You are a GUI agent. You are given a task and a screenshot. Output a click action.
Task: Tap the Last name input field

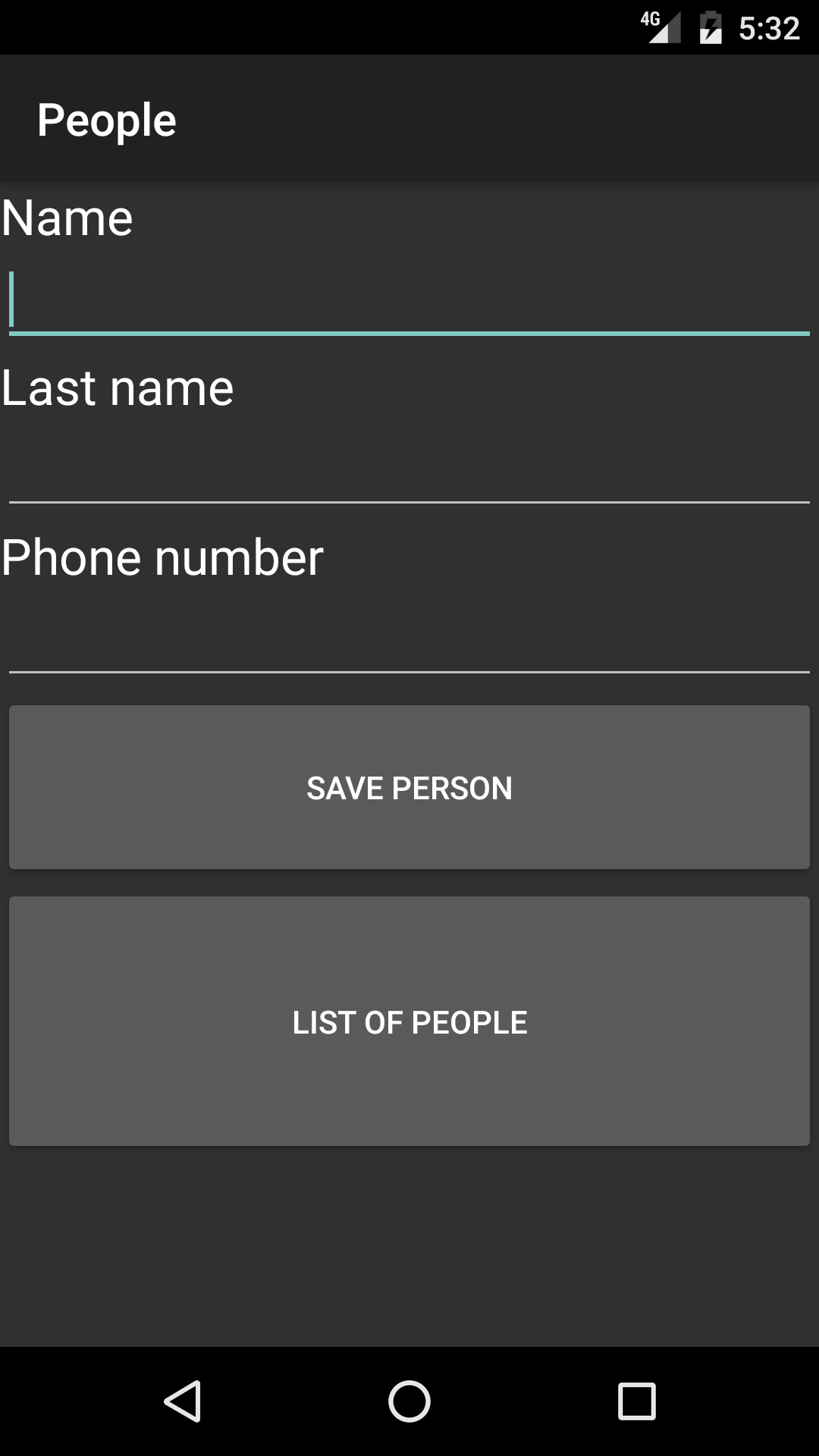pyautogui.click(x=409, y=470)
